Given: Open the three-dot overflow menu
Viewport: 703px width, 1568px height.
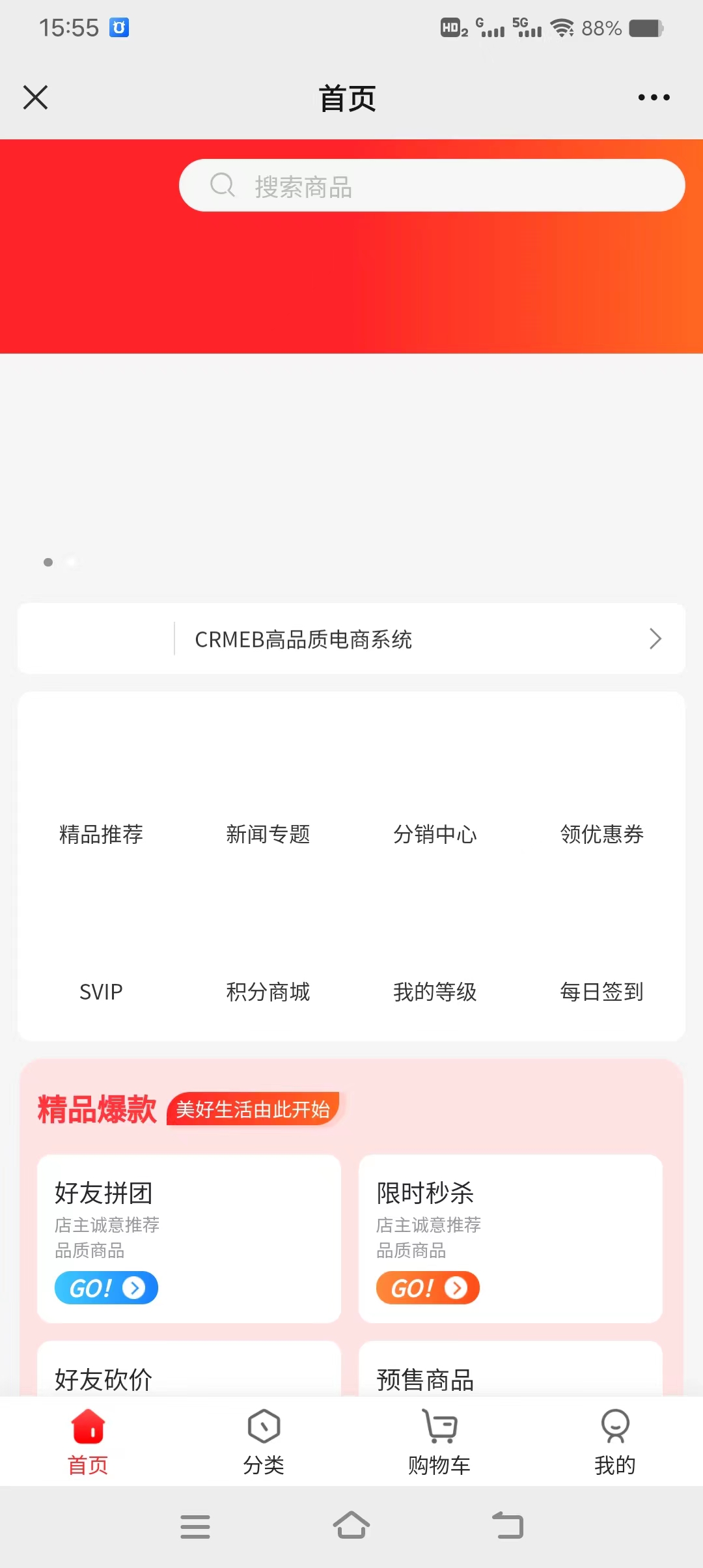Looking at the screenshot, I should (x=654, y=98).
